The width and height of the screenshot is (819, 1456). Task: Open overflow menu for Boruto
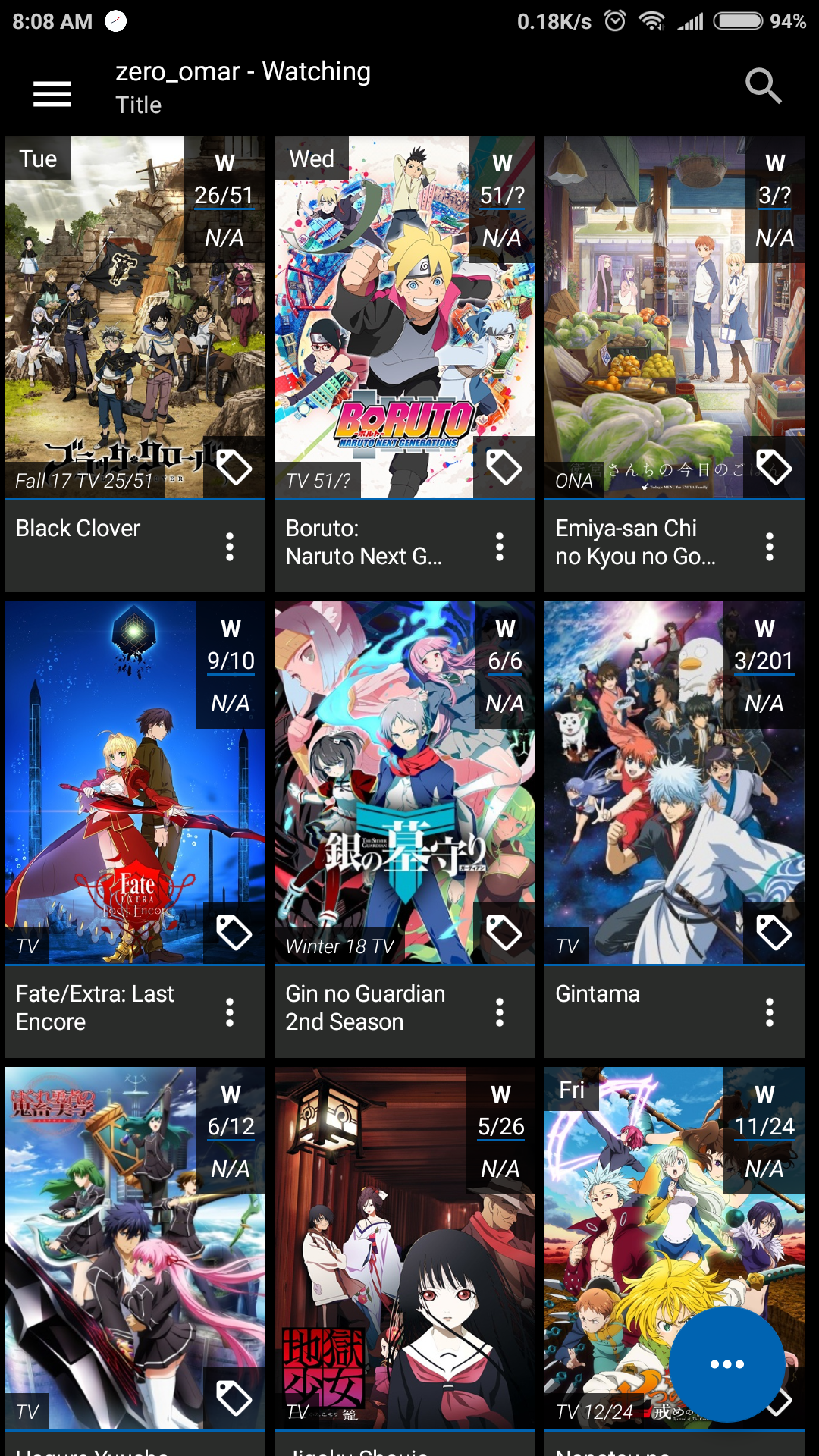tap(500, 547)
